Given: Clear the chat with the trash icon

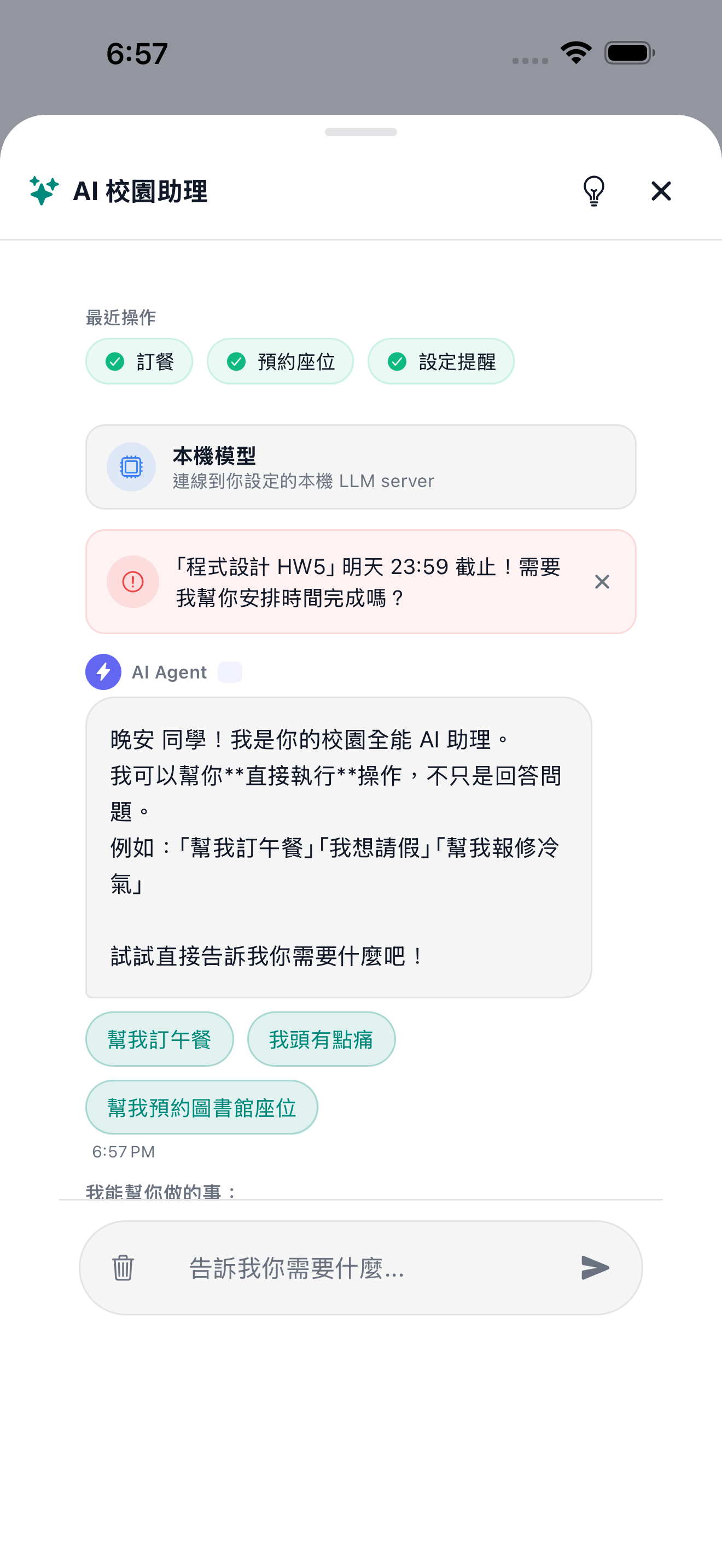Looking at the screenshot, I should (123, 1268).
